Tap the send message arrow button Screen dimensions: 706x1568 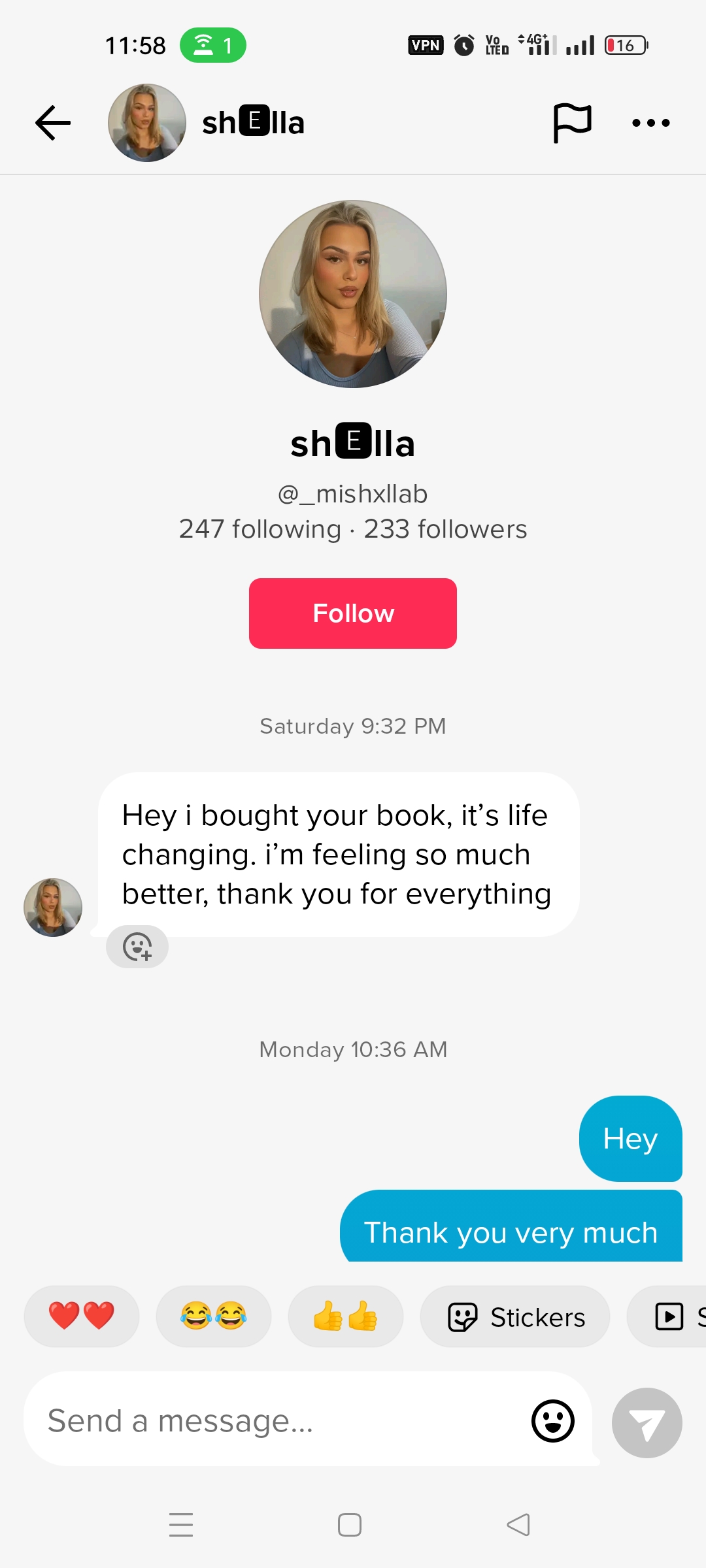[647, 1423]
